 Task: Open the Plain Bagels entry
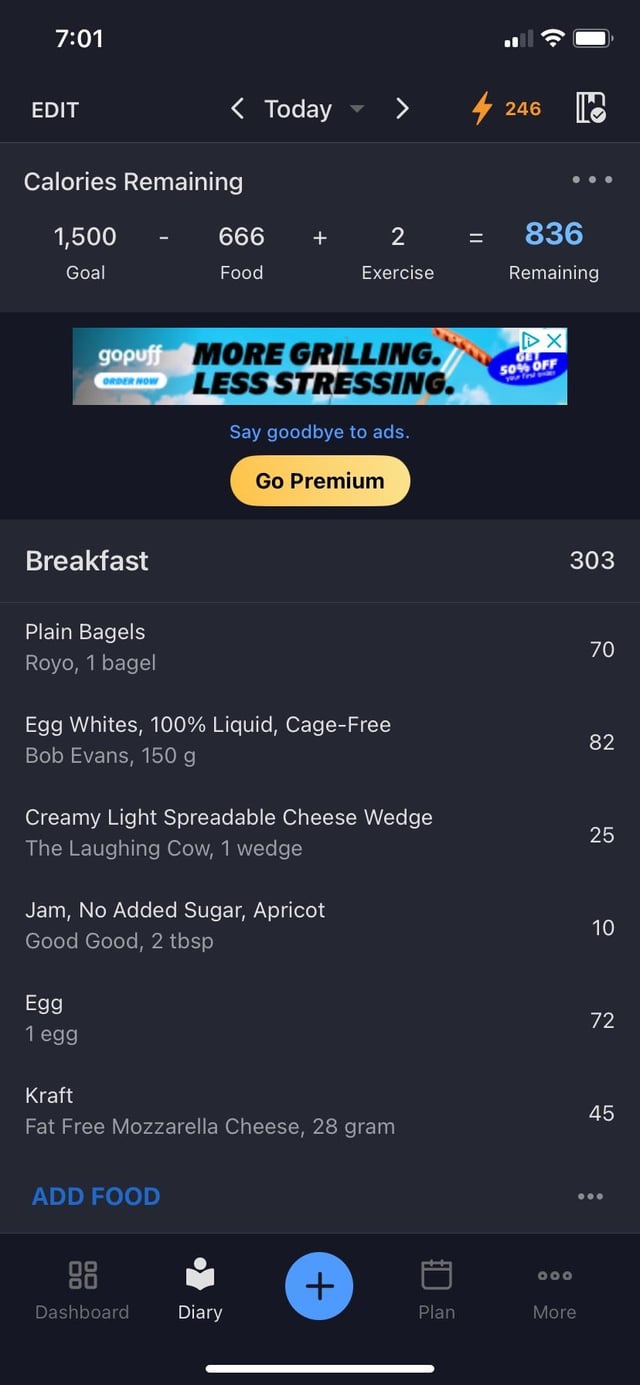300,647
